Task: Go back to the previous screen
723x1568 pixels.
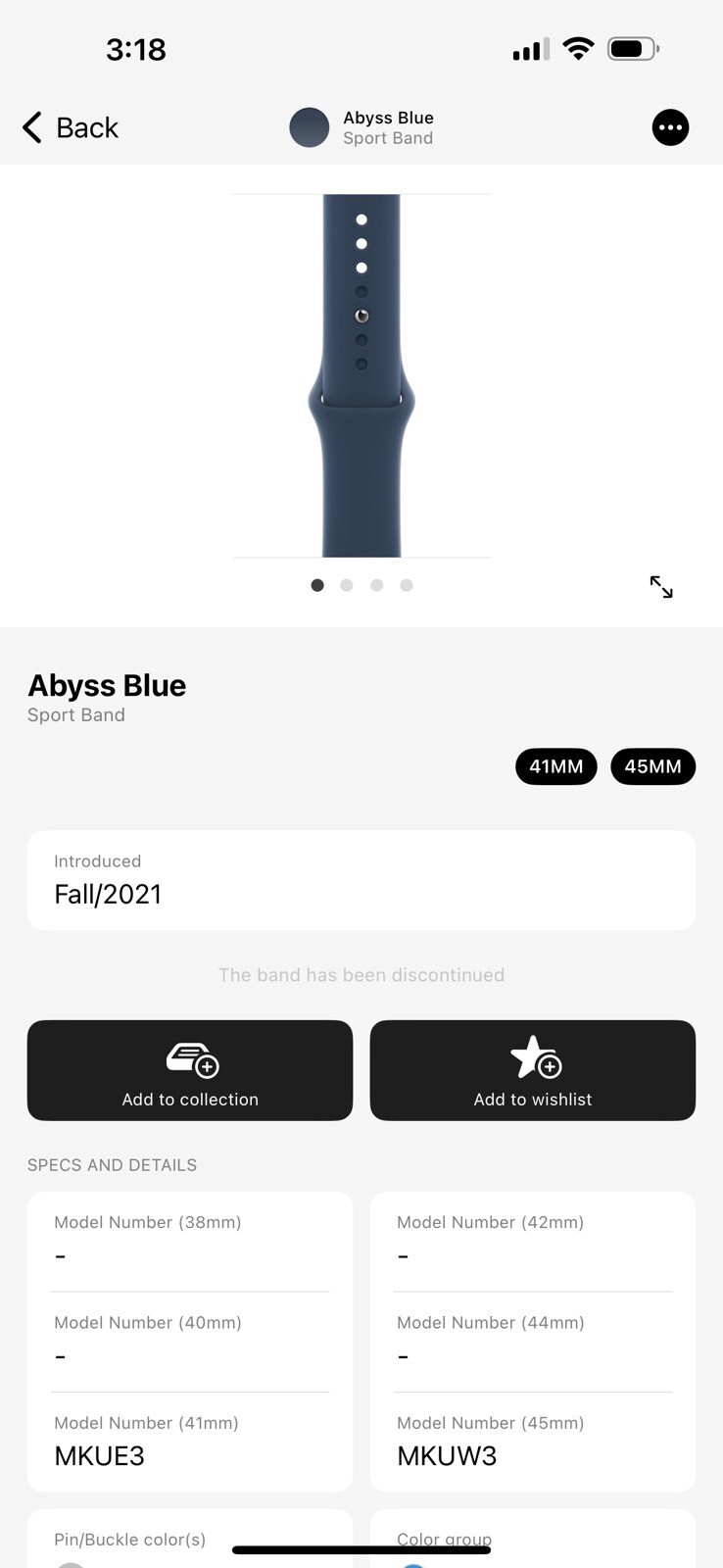Action: coord(71,127)
